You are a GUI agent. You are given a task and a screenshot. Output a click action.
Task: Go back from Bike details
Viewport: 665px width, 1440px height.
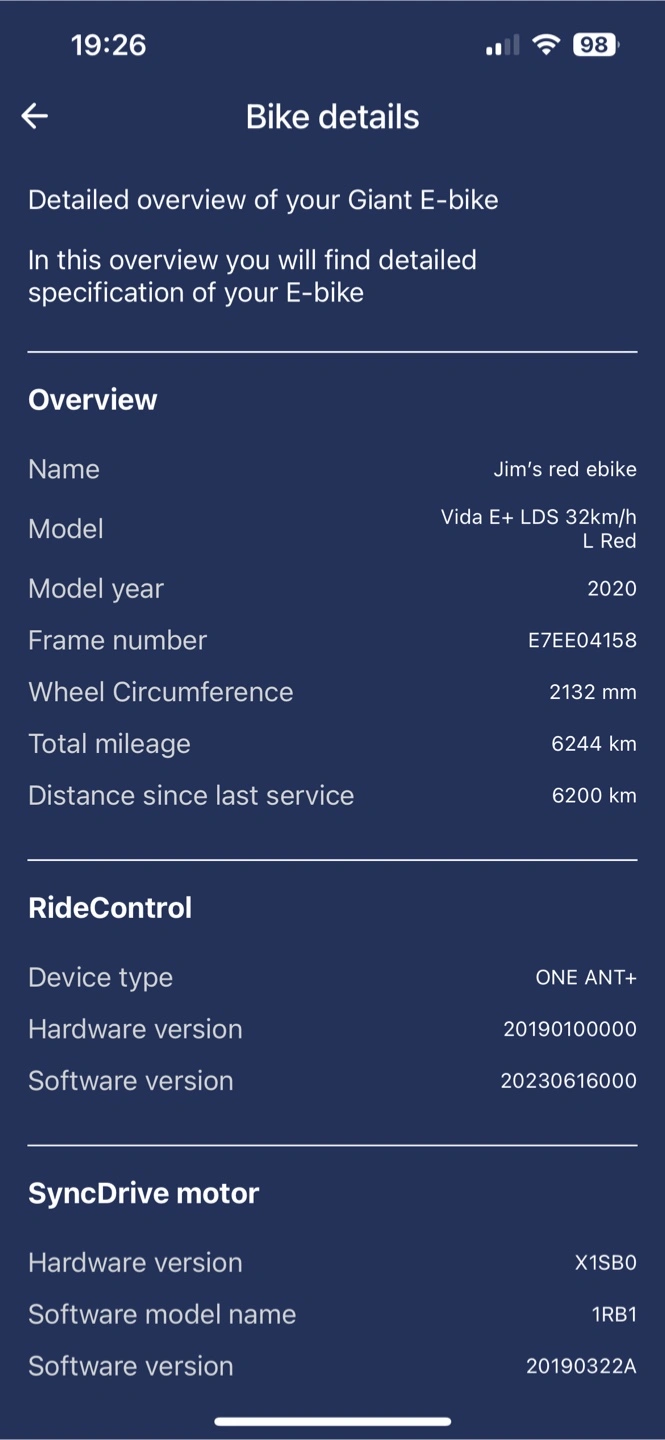35,116
